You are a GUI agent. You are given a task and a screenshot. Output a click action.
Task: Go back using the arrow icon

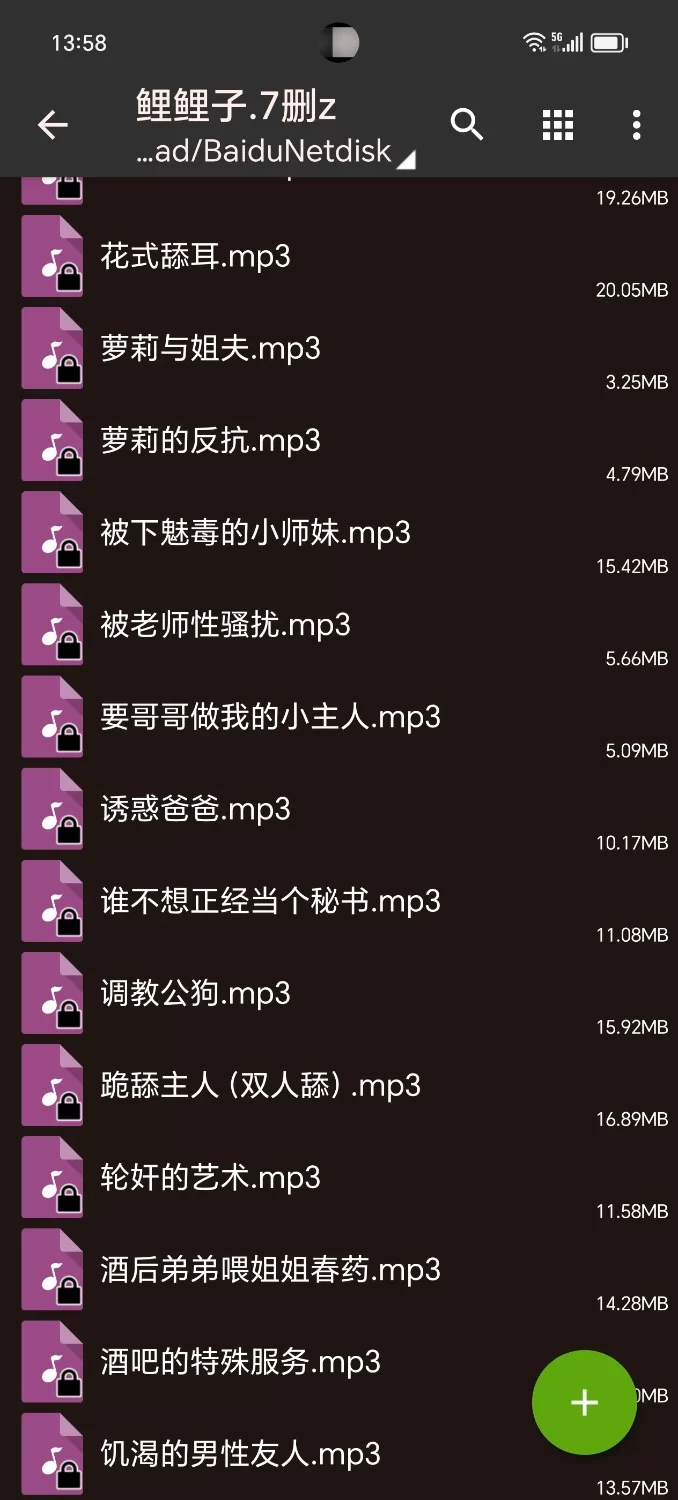(x=52, y=125)
